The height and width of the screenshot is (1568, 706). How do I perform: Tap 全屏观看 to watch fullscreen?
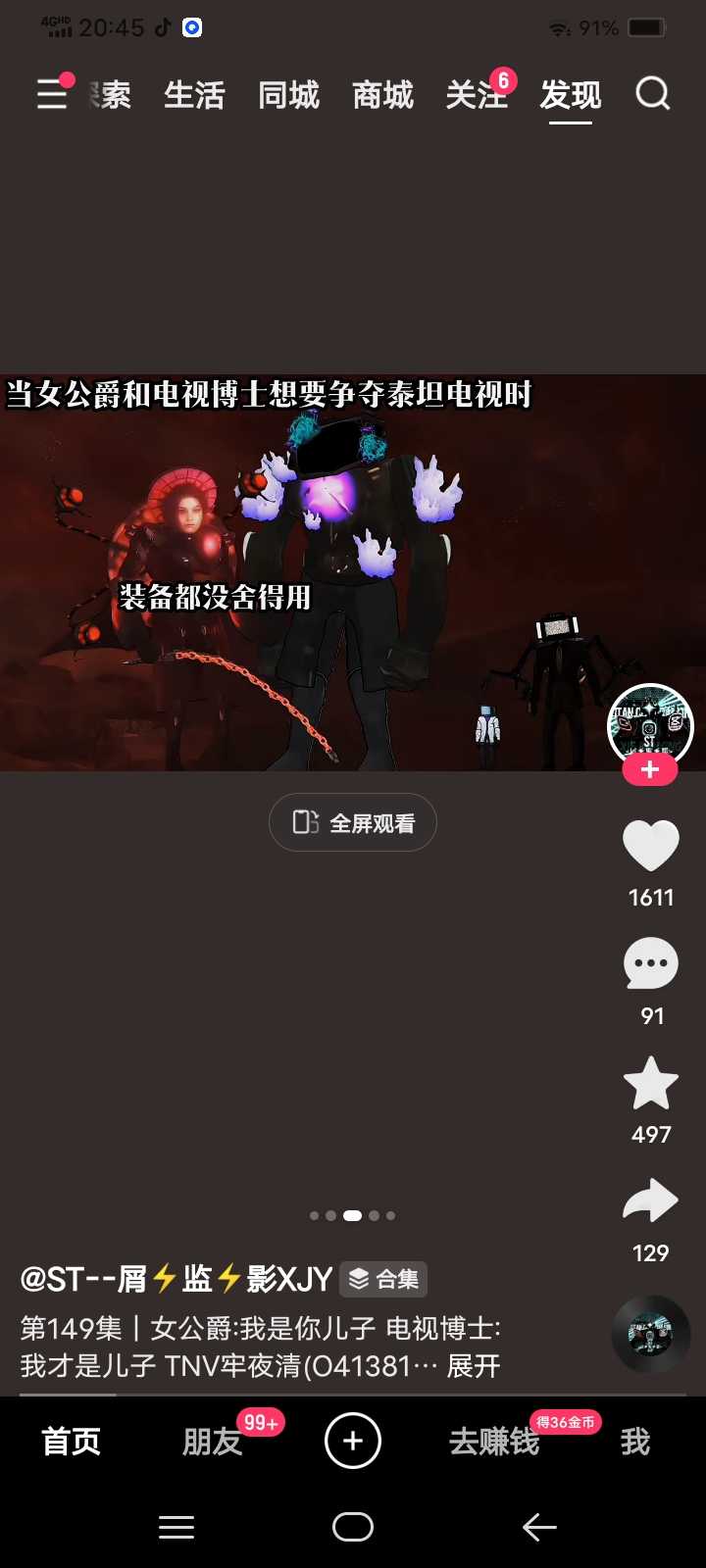353,822
